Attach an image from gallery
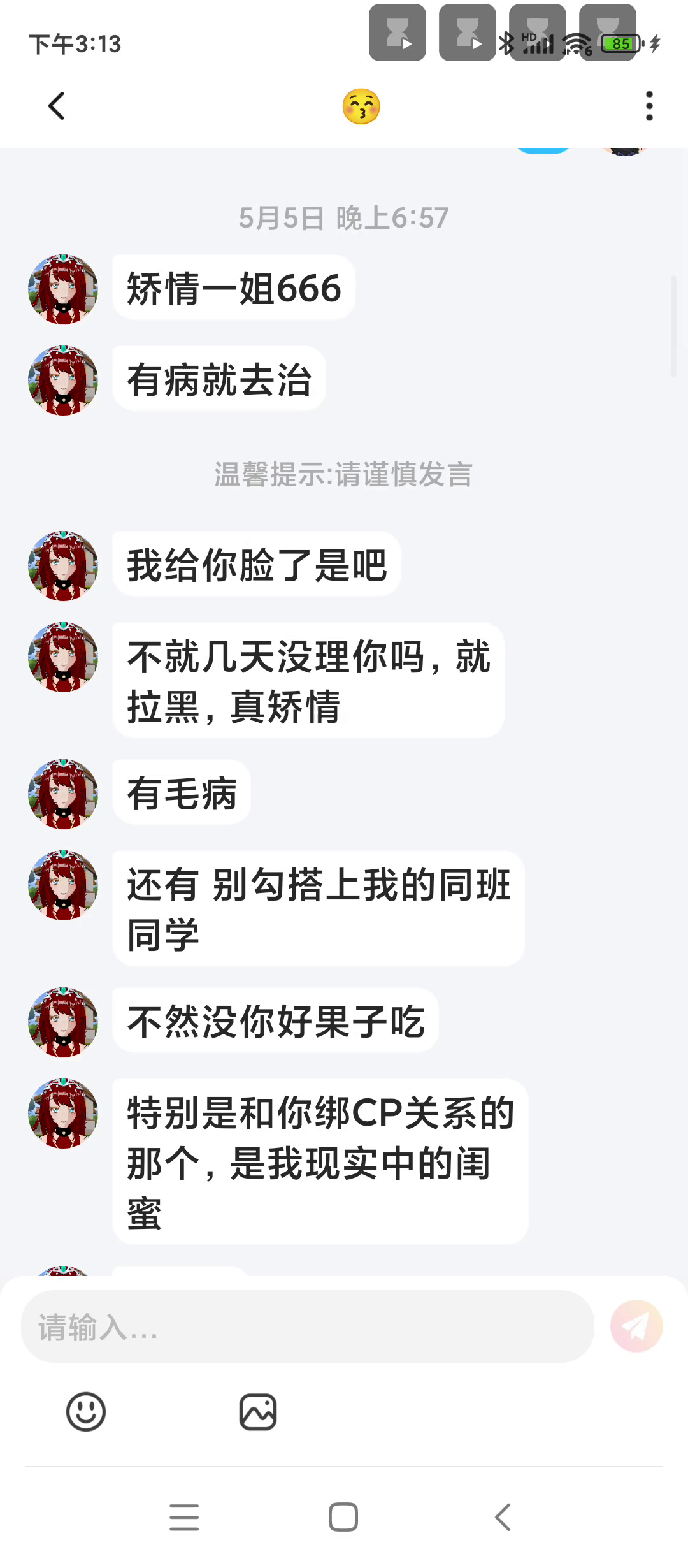The image size is (688, 1568). point(257,1412)
